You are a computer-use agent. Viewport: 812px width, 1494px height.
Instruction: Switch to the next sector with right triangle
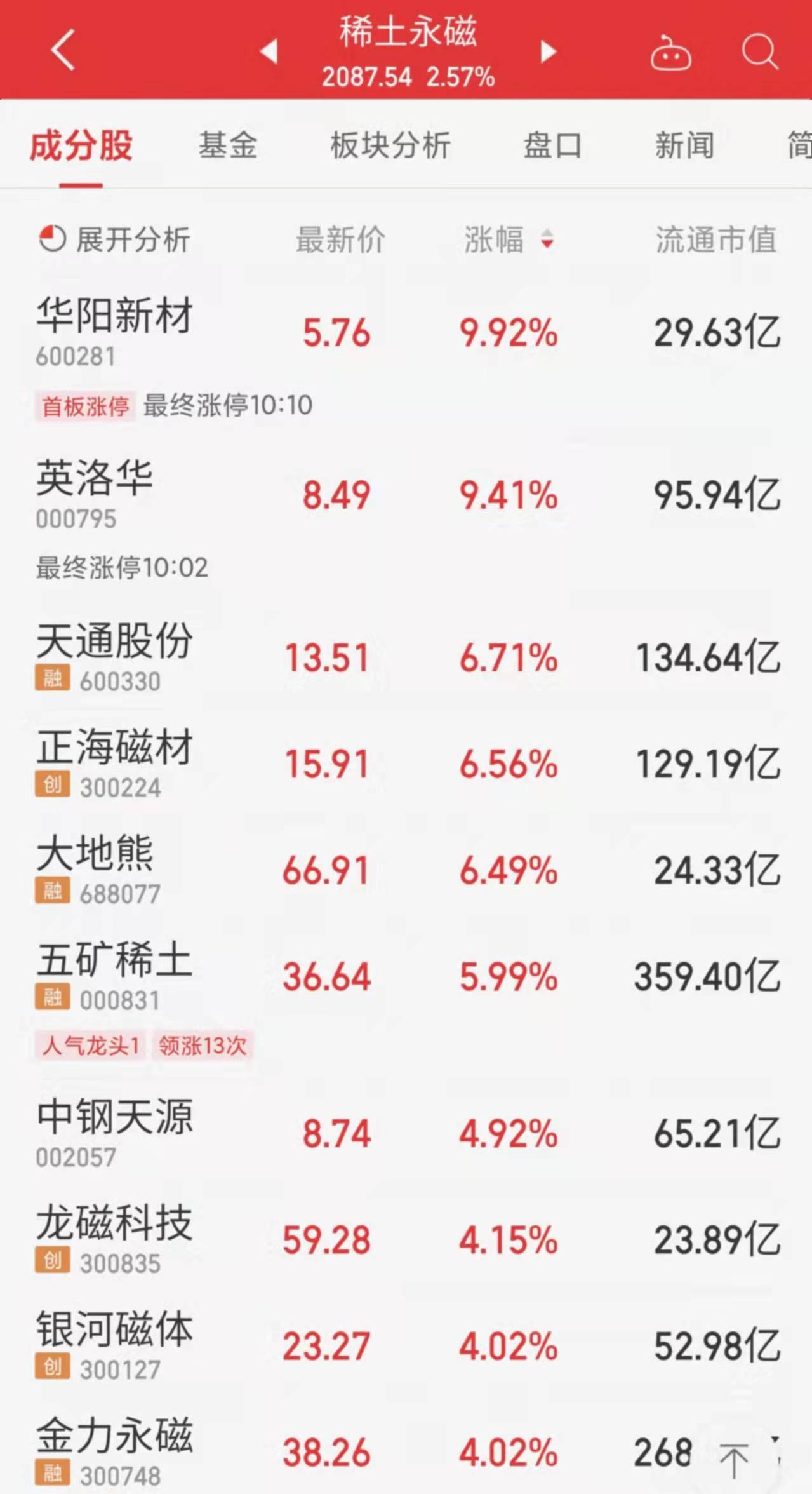548,51
